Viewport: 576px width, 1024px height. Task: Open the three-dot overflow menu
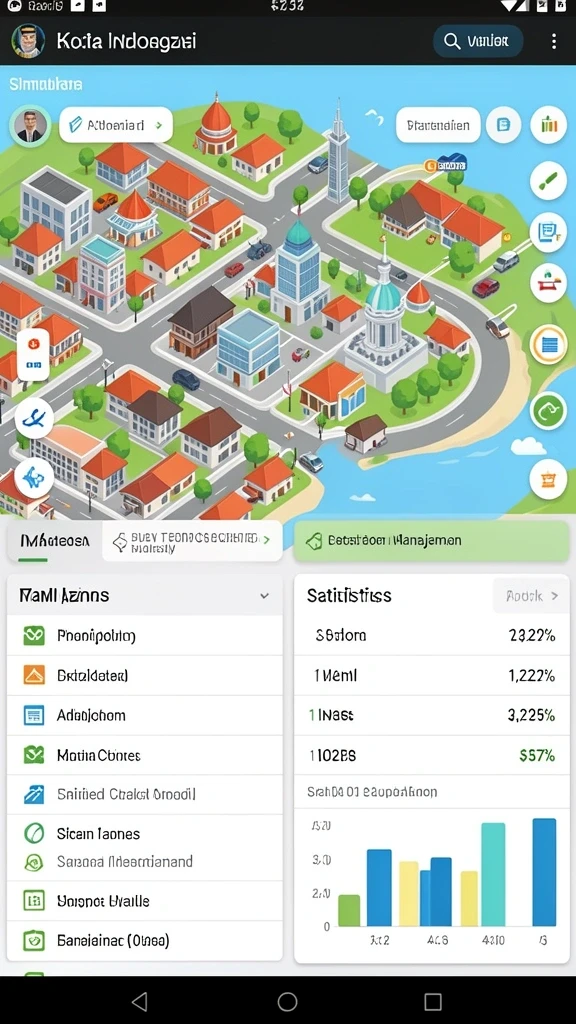click(554, 42)
